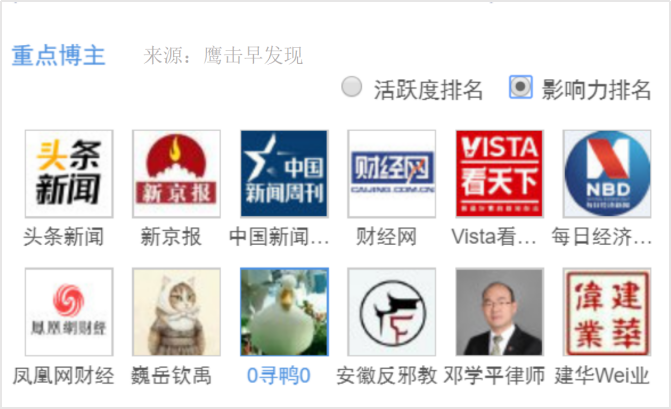Viewport: 671px width, 409px height.
Task: Open the 头条新闻 blogger profile
Action: point(69,173)
